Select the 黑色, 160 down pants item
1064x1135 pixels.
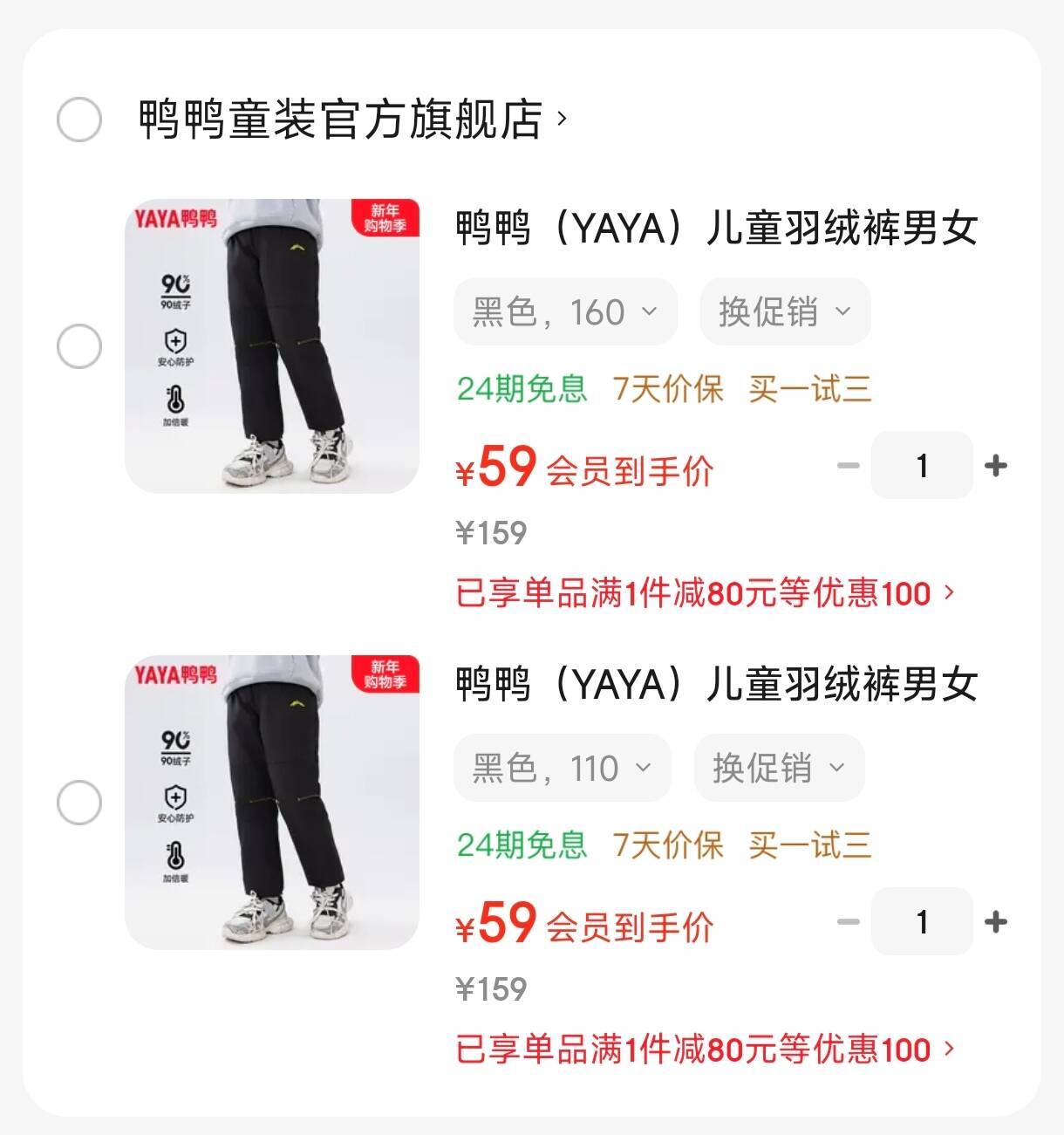click(79, 346)
